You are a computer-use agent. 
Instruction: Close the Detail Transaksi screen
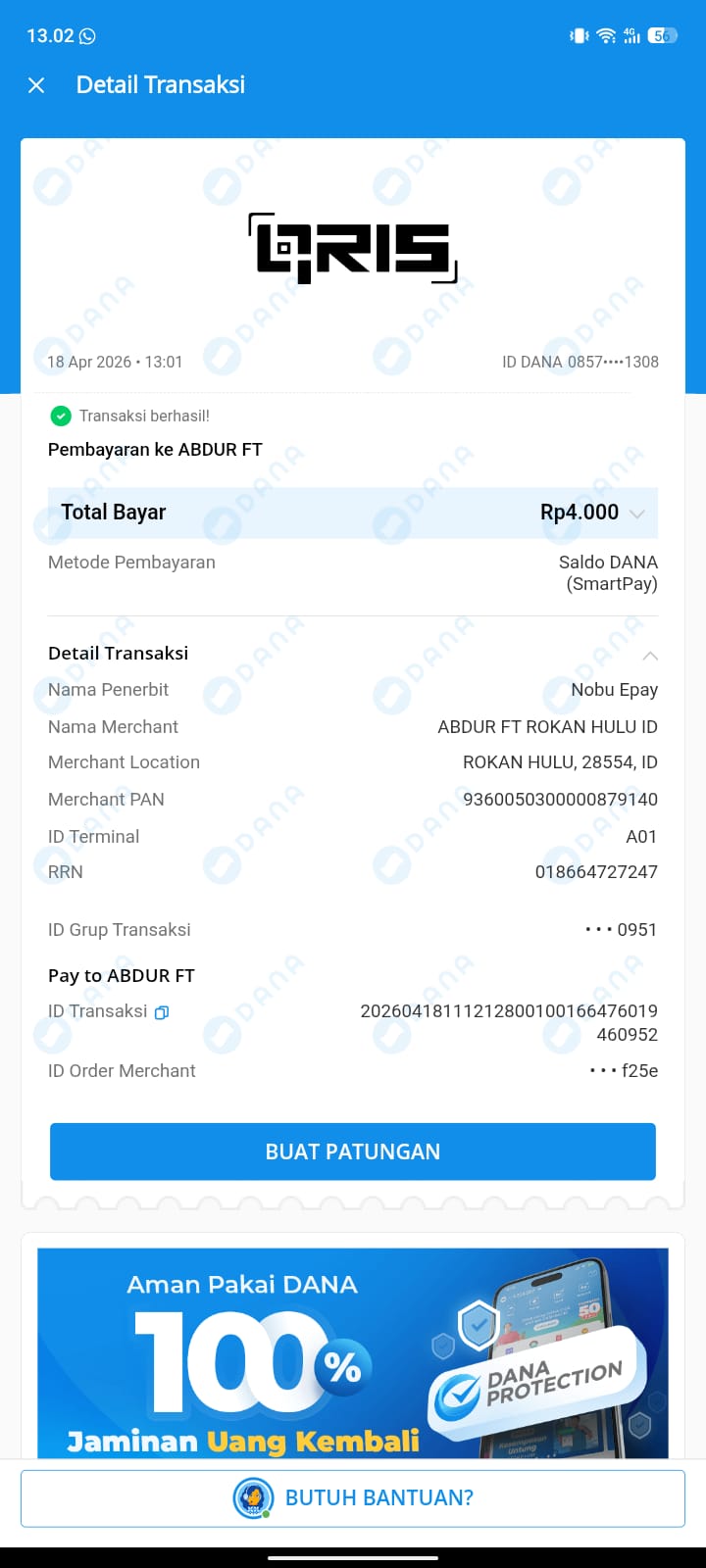pyautogui.click(x=36, y=85)
